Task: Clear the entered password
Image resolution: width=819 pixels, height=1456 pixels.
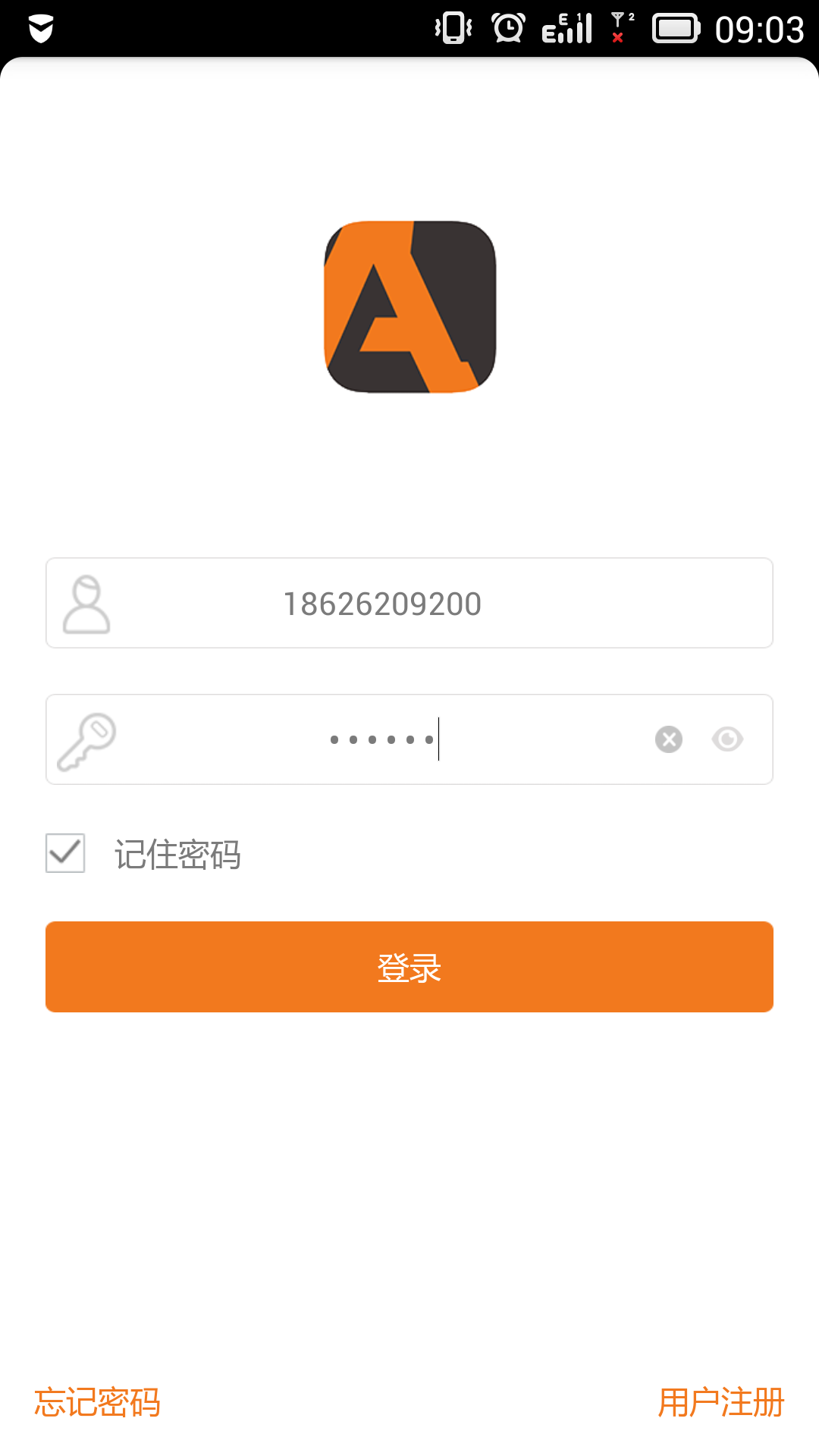Action: pos(669,739)
